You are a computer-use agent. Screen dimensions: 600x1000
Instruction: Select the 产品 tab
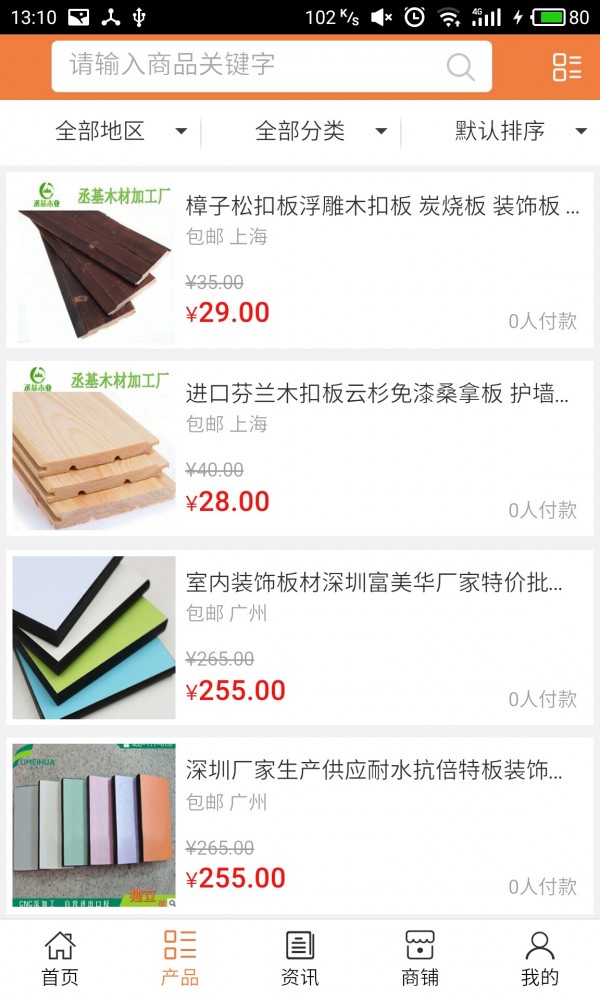coord(180,958)
